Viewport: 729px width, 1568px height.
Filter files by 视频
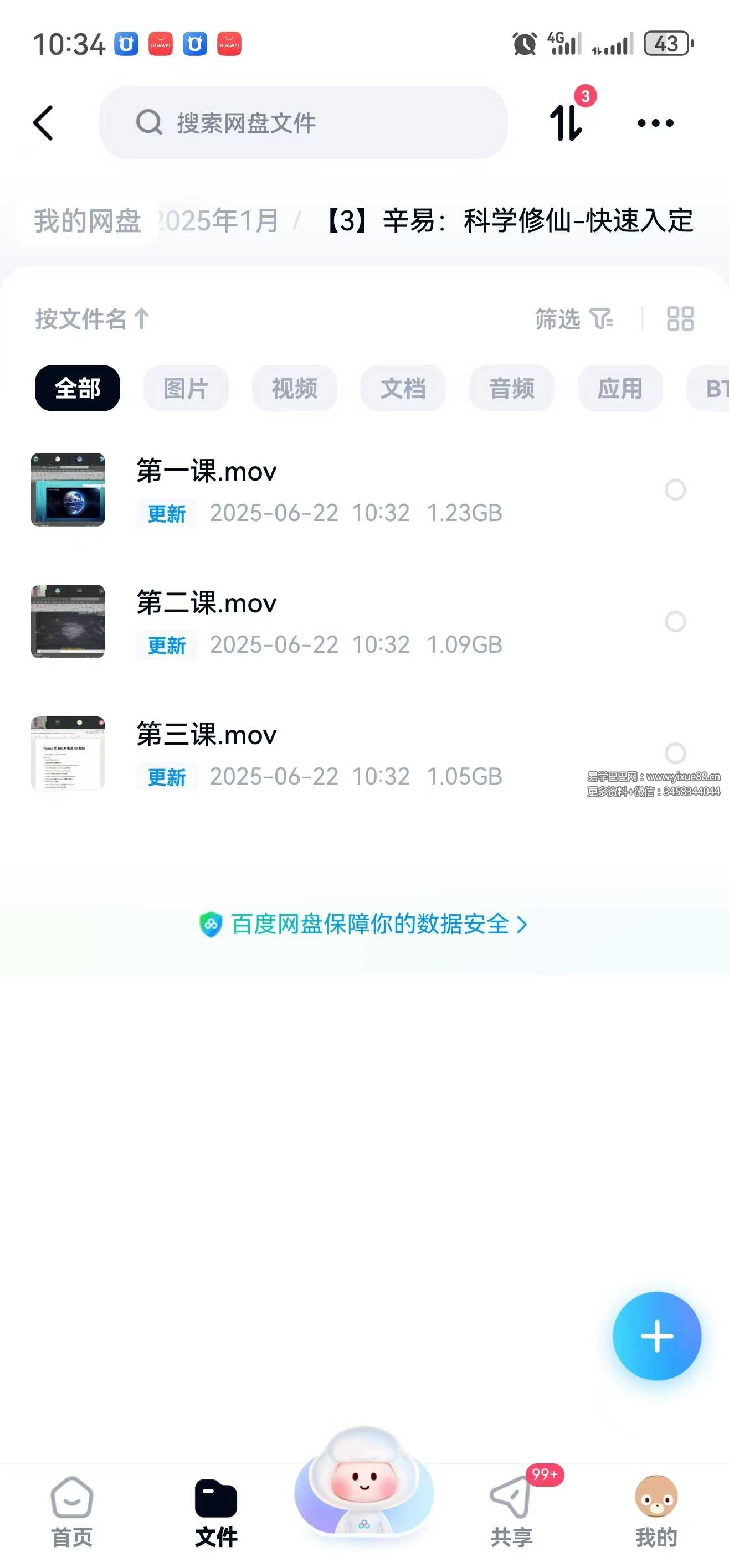[x=294, y=388]
